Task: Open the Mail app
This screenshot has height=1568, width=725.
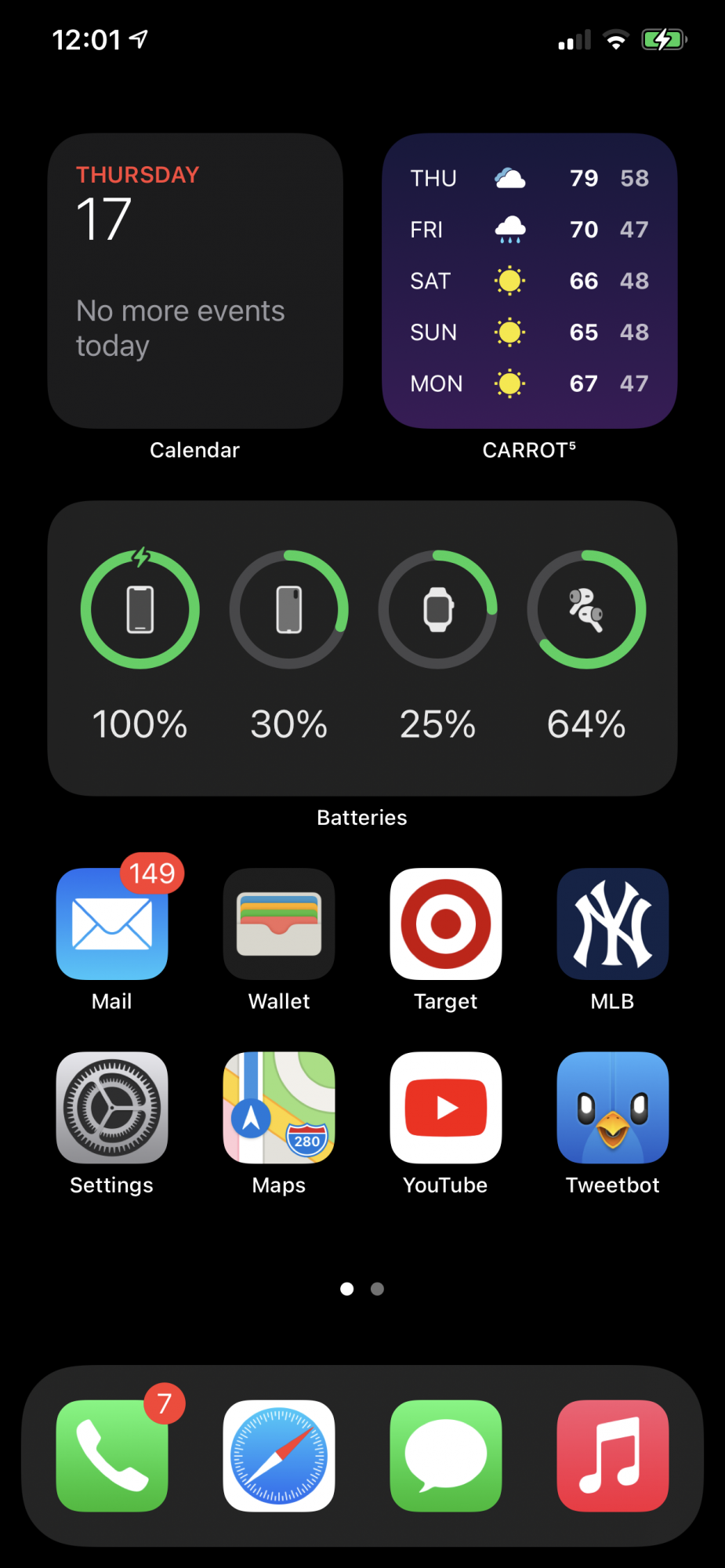Action: click(x=112, y=924)
